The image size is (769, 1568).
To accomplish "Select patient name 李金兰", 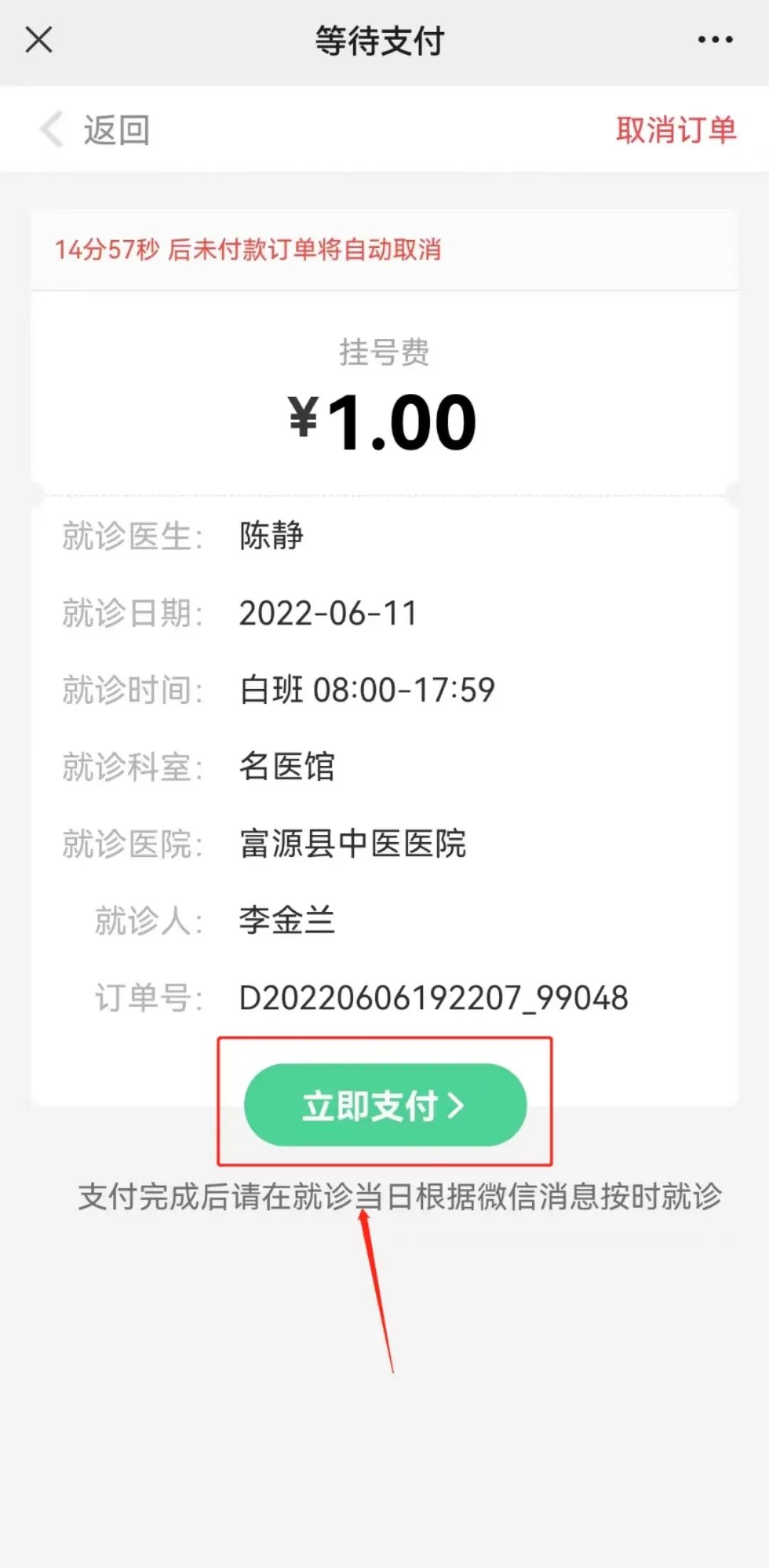I will point(288,919).
